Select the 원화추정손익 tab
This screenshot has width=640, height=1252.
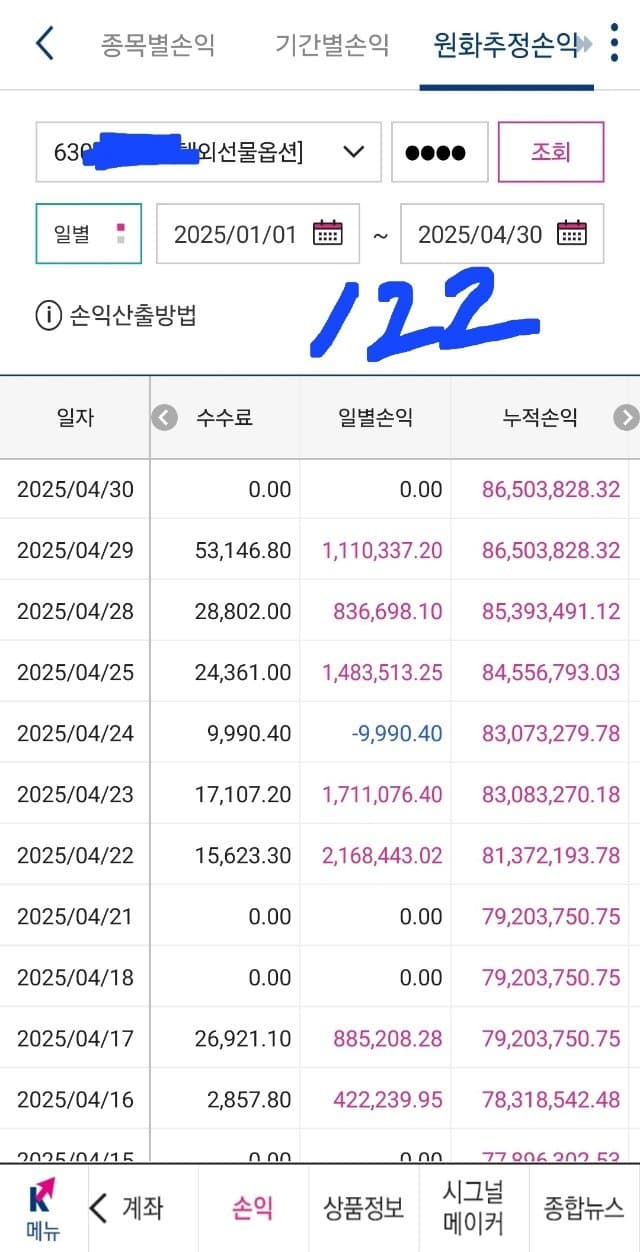pos(506,45)
